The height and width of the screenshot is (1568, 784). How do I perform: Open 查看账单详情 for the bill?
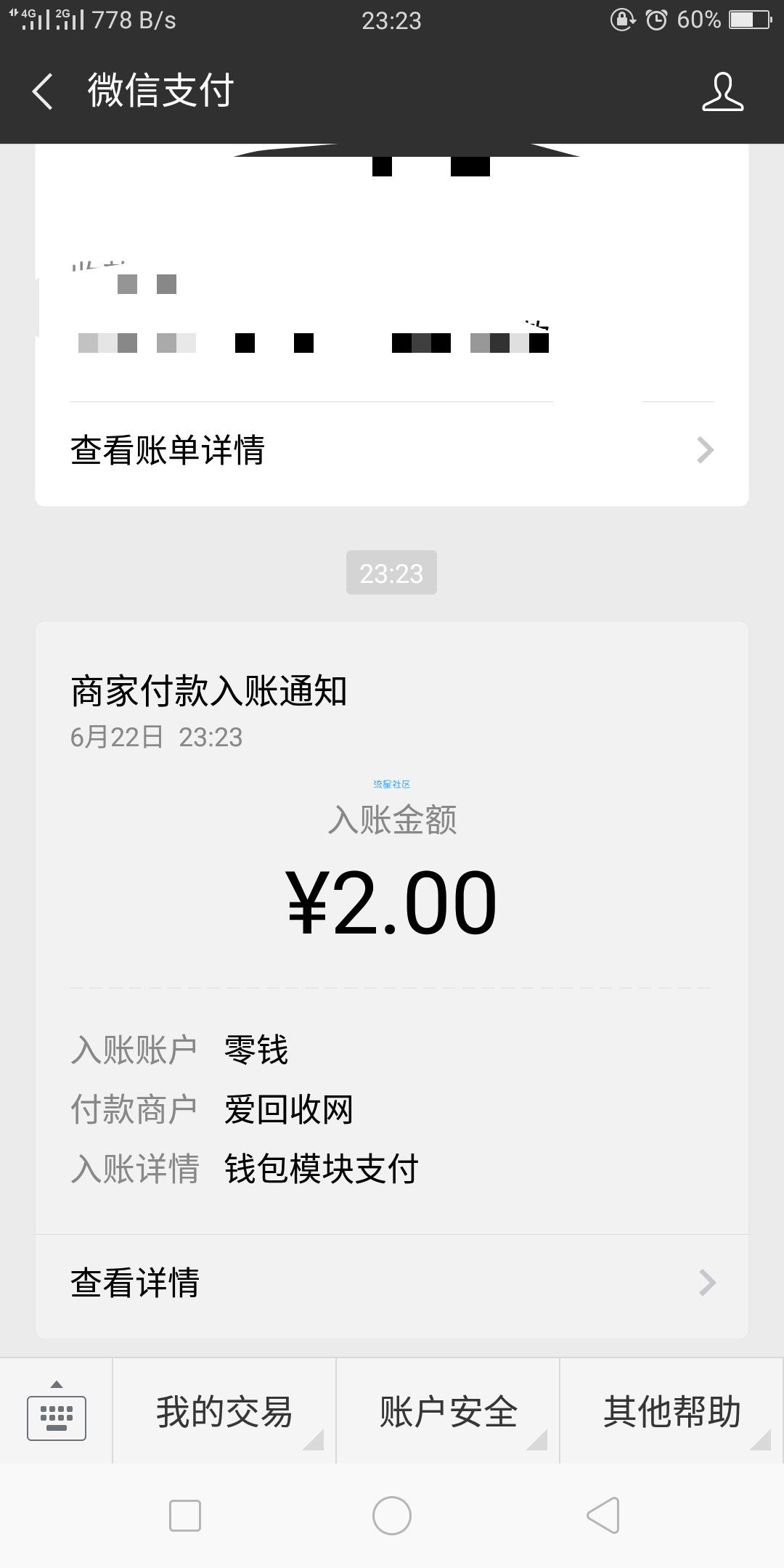(x=392, y=451)
